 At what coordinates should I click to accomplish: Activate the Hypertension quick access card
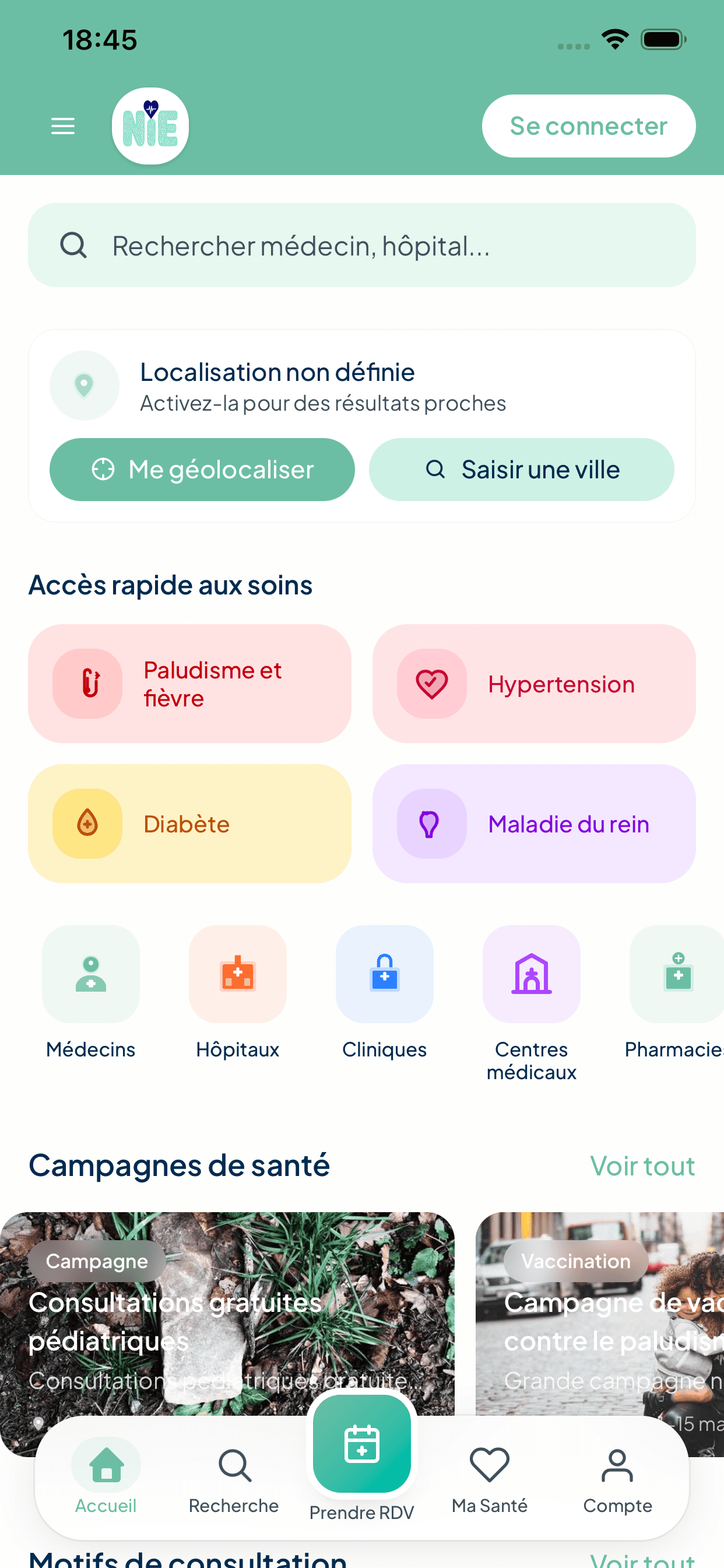click(533, 683)
